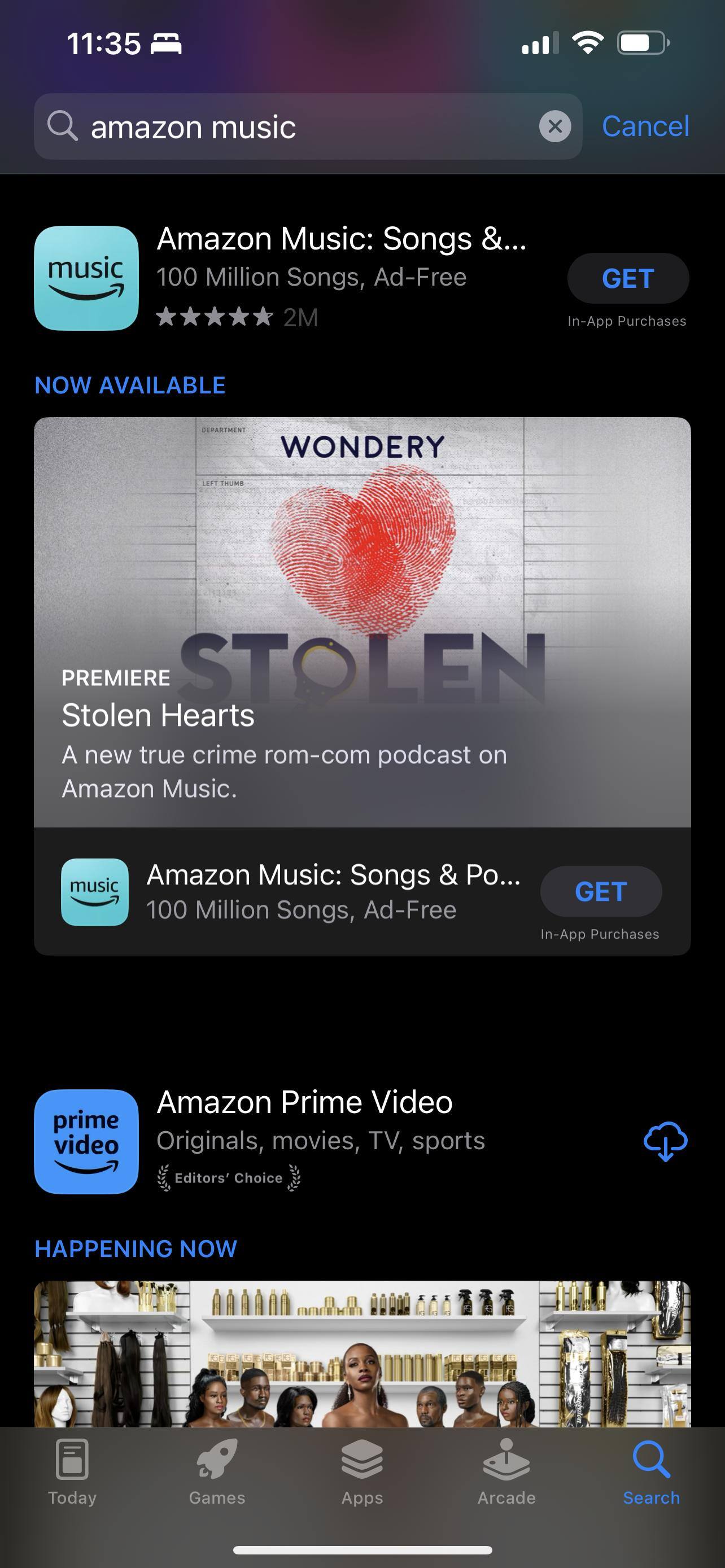This screenshot has width=725, height=1568.
Task: Switch to the Games tab
Action: pyautogui.click(x=217, y=1471)
